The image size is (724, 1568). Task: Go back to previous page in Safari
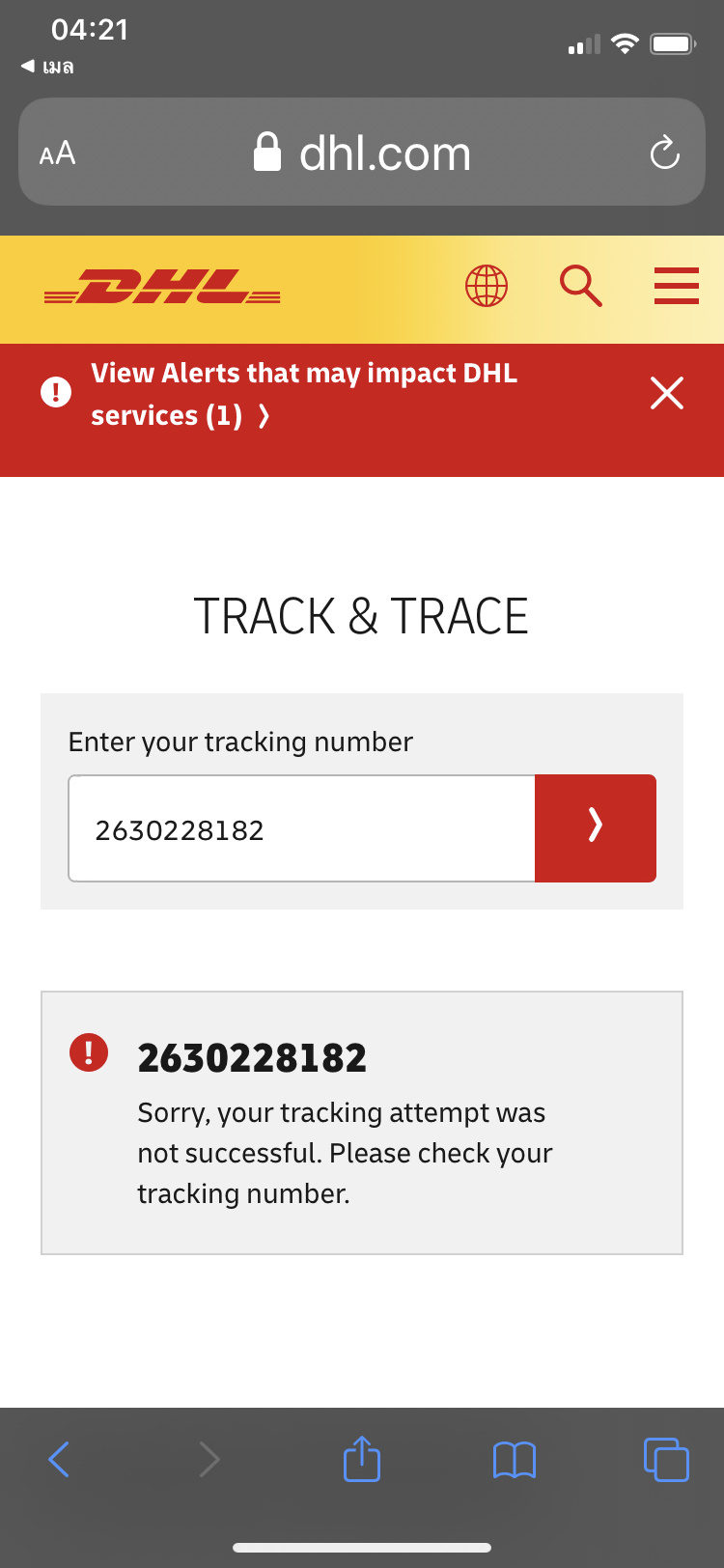pyautogui.click(x=59, y=1459)
